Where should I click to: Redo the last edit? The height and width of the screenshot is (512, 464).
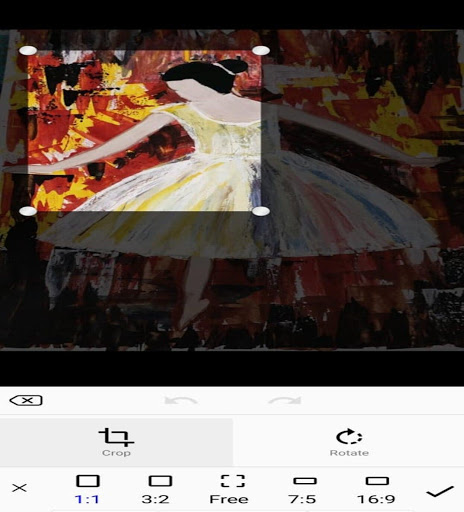point(285,400)
